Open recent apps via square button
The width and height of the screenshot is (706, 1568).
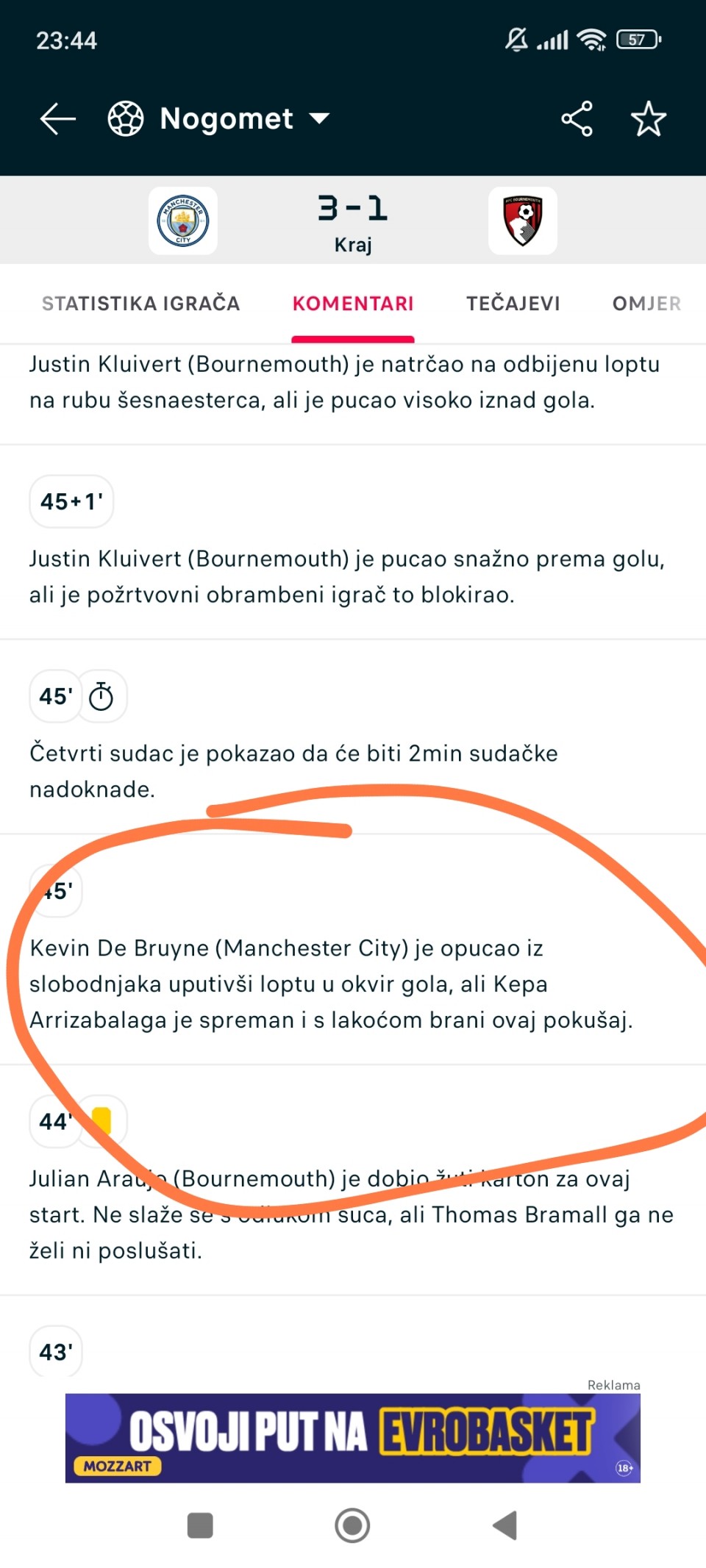click(200, 1525)
